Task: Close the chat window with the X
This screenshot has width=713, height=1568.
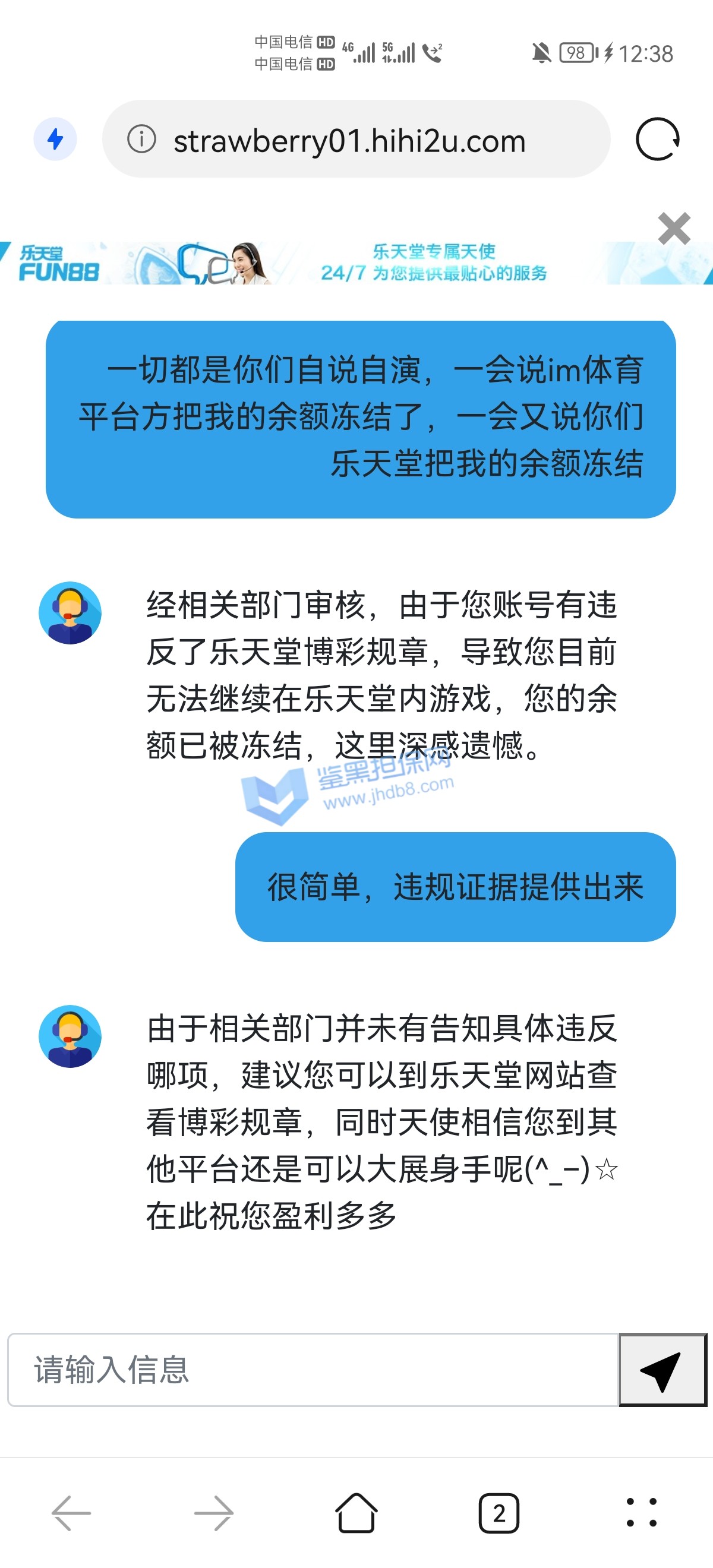Action: (674, 229)
